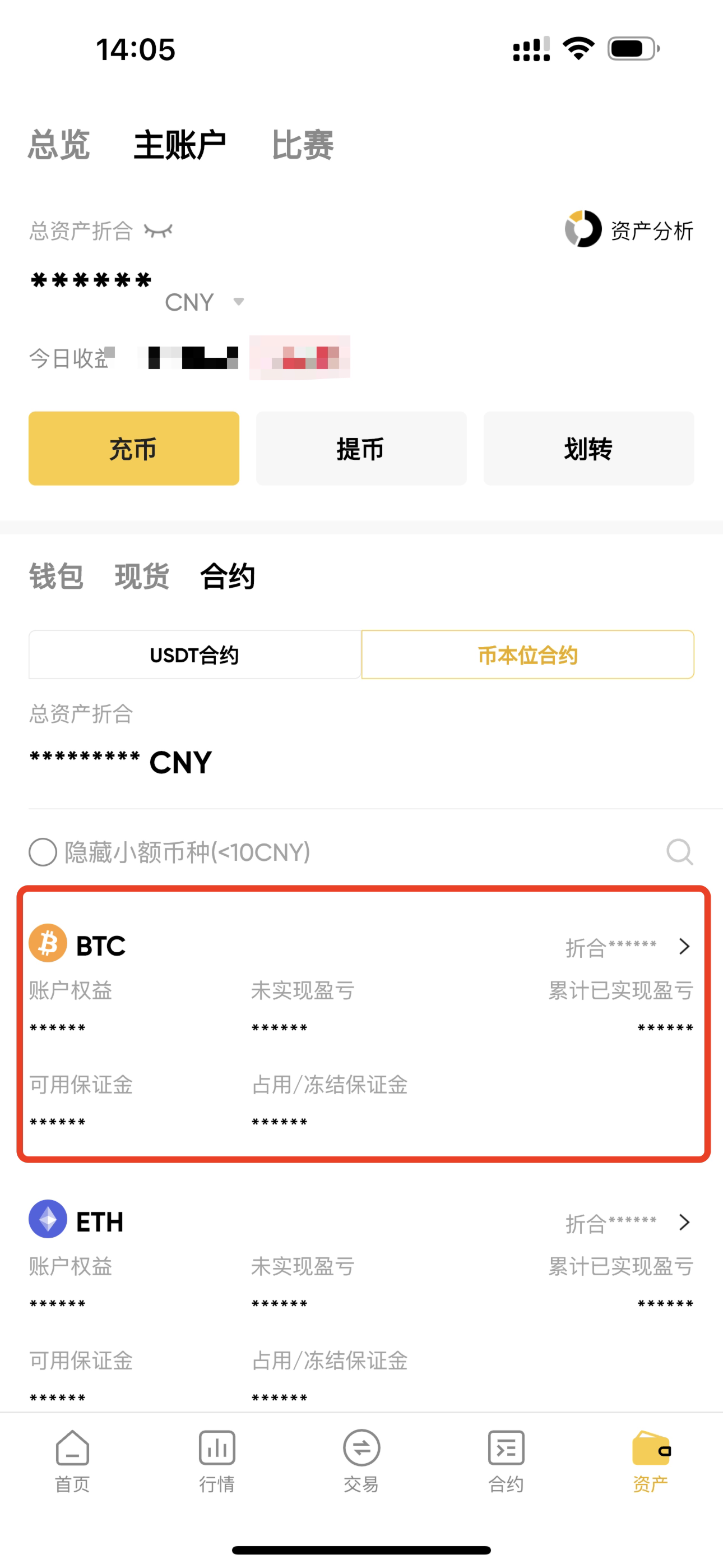Tap the 提币 withdraw button
Image resolution: width=723 pixels, height=1568 pixels.
[361, 449]
